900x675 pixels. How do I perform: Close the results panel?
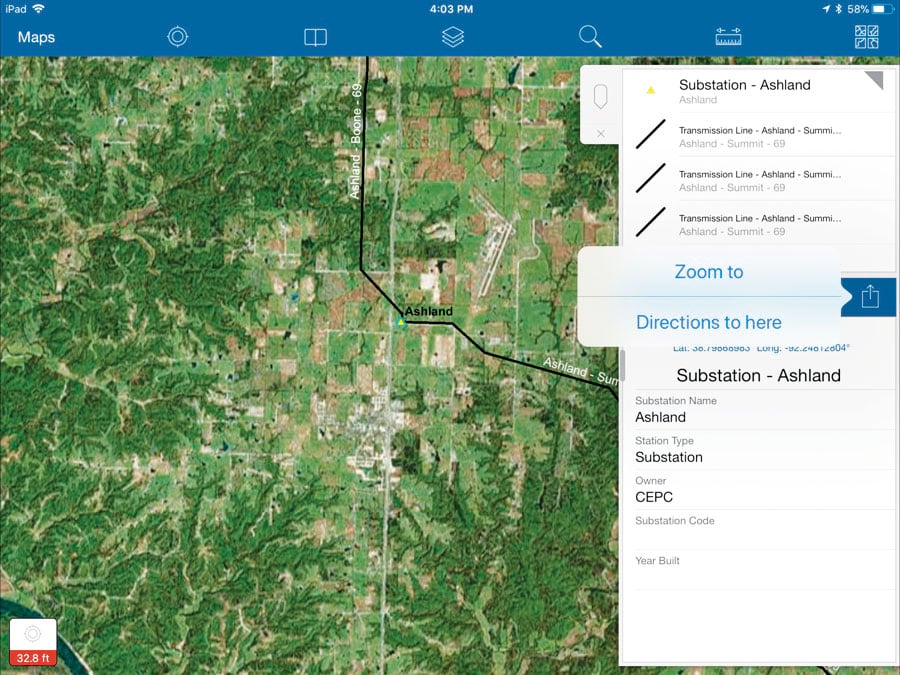[600, 133]
